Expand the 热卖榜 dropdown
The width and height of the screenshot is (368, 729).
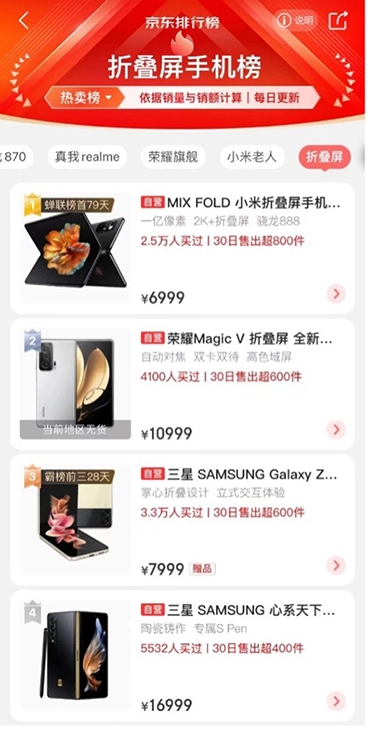[86, 98]
